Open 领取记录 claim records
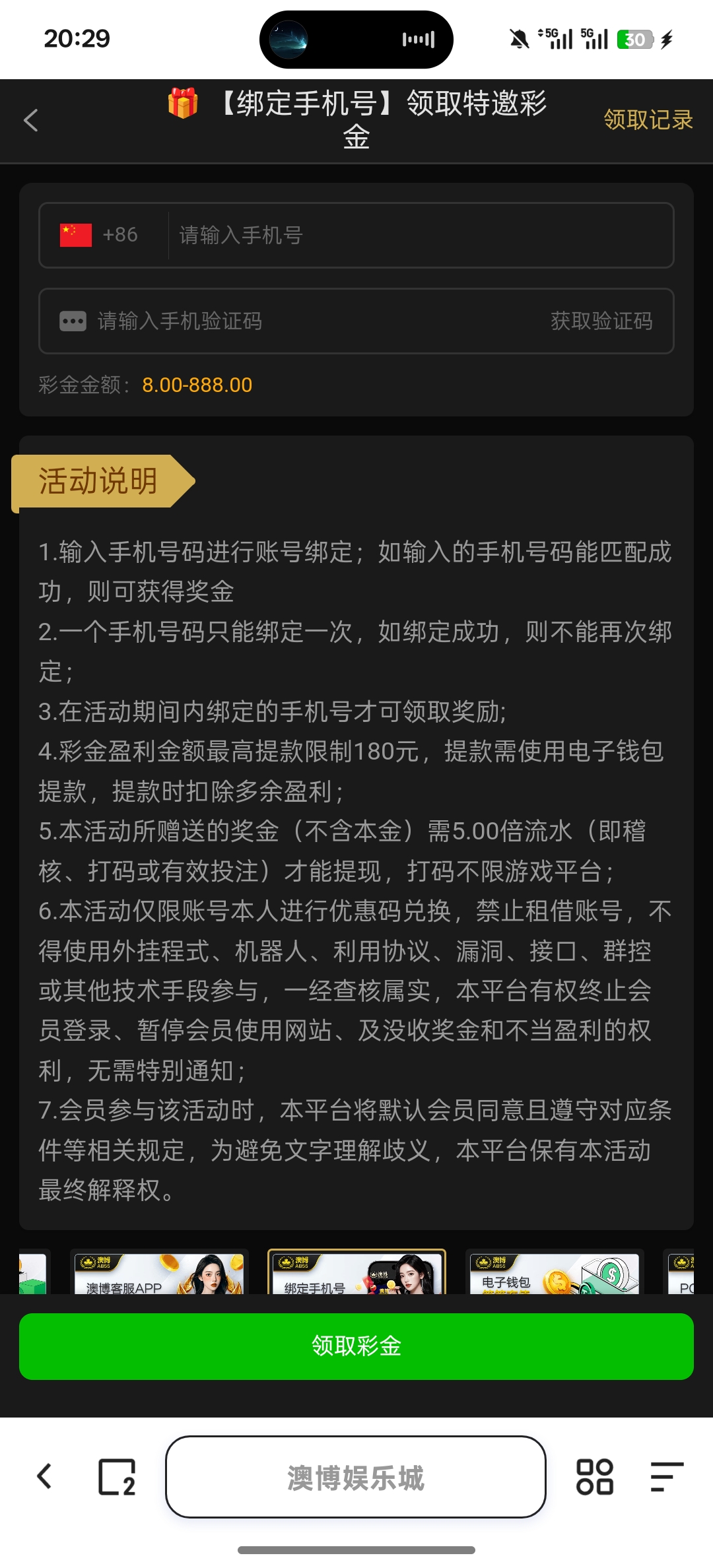 tap(647, 121)
